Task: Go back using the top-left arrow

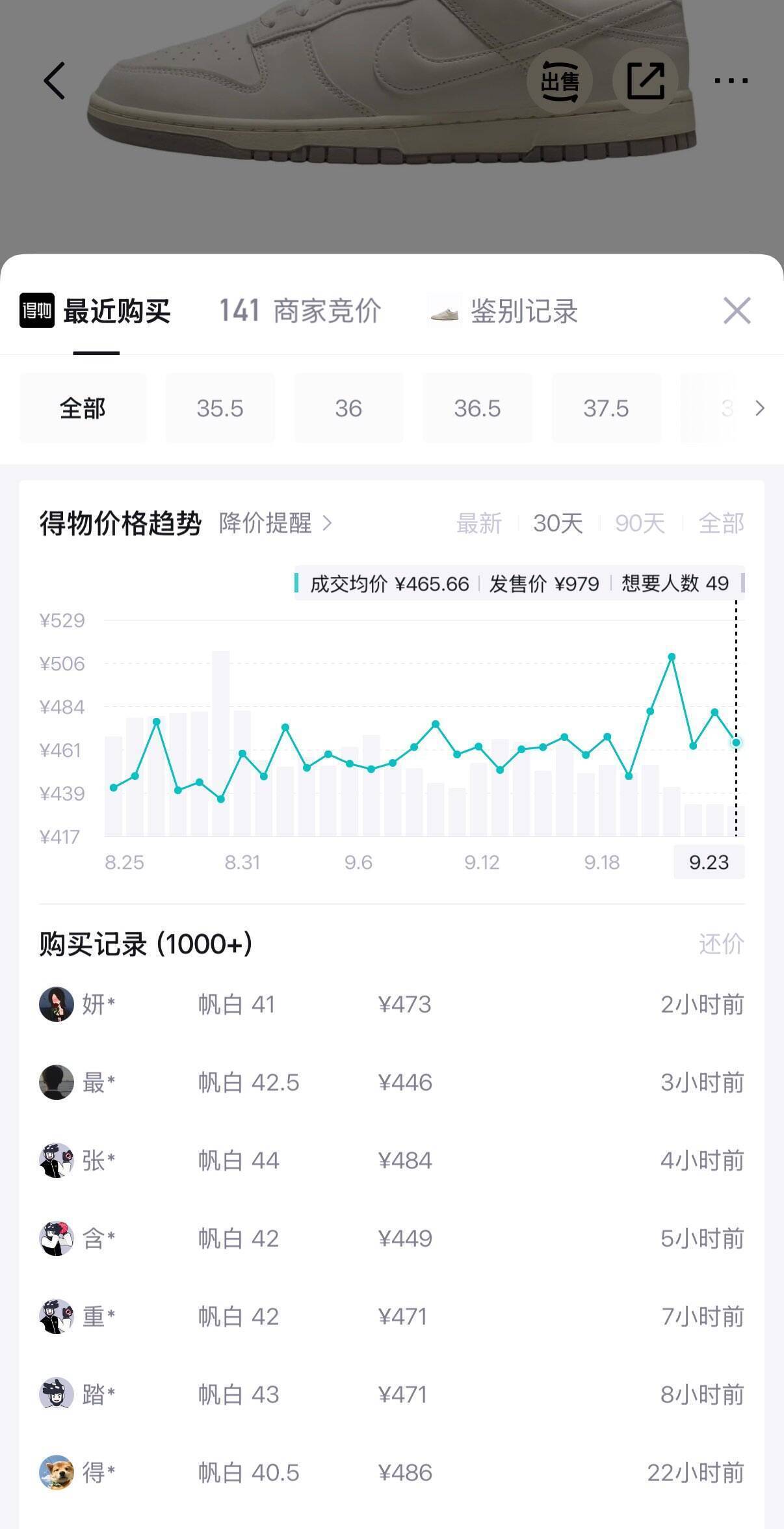Action: tap(55, 81)
